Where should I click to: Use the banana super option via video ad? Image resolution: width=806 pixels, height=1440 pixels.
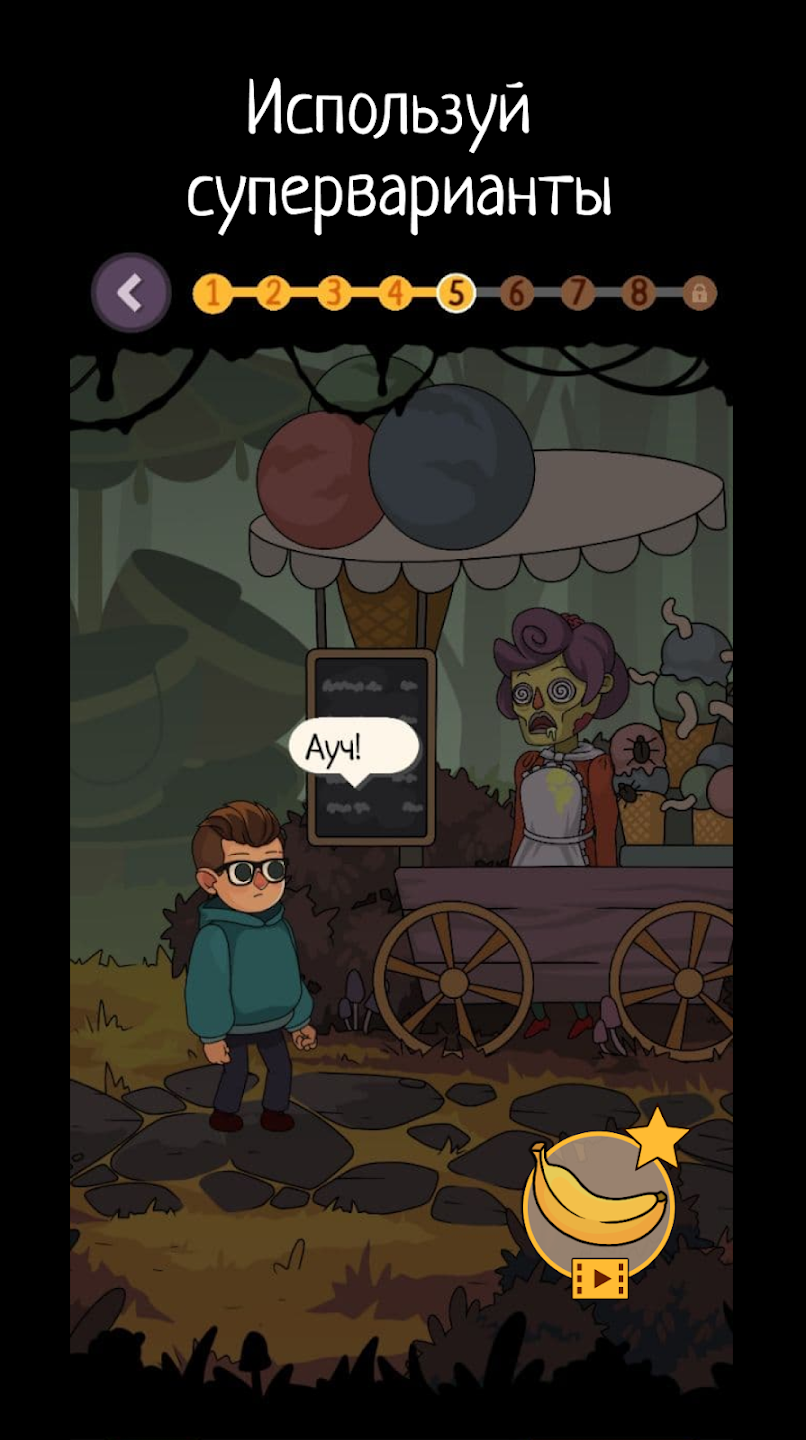pyautogui.click(x=599, y=1202)
